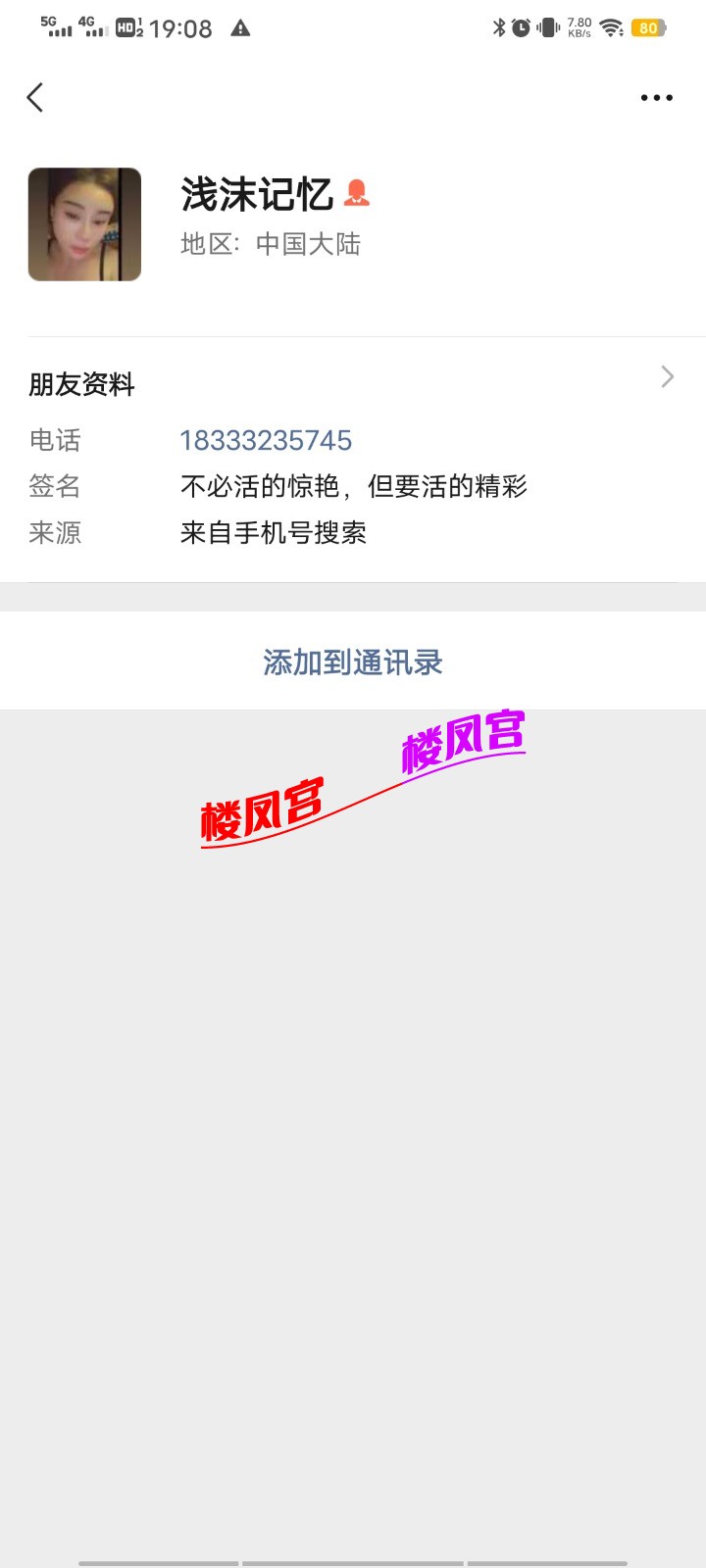The image size is (706, 1568).
Task: Tap the 5G signal indicator
Action: [56, 27]
